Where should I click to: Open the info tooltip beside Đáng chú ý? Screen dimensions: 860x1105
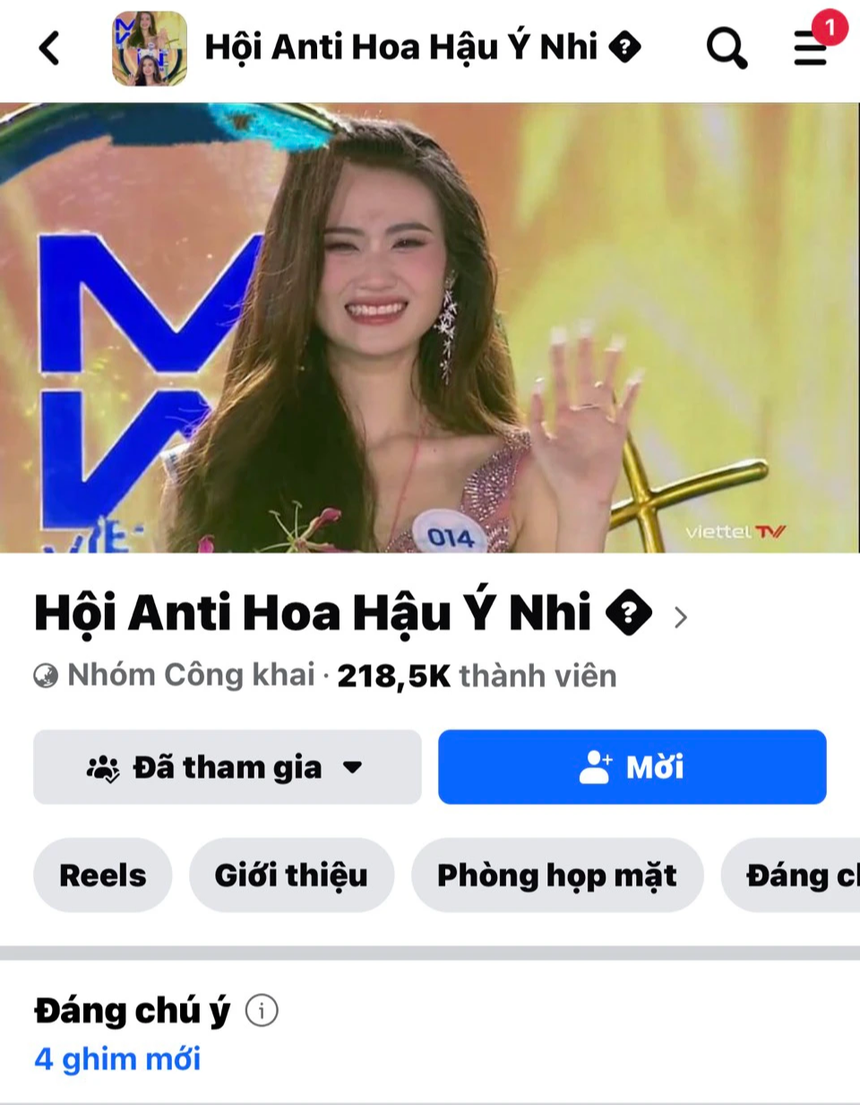coord(261,1010)
